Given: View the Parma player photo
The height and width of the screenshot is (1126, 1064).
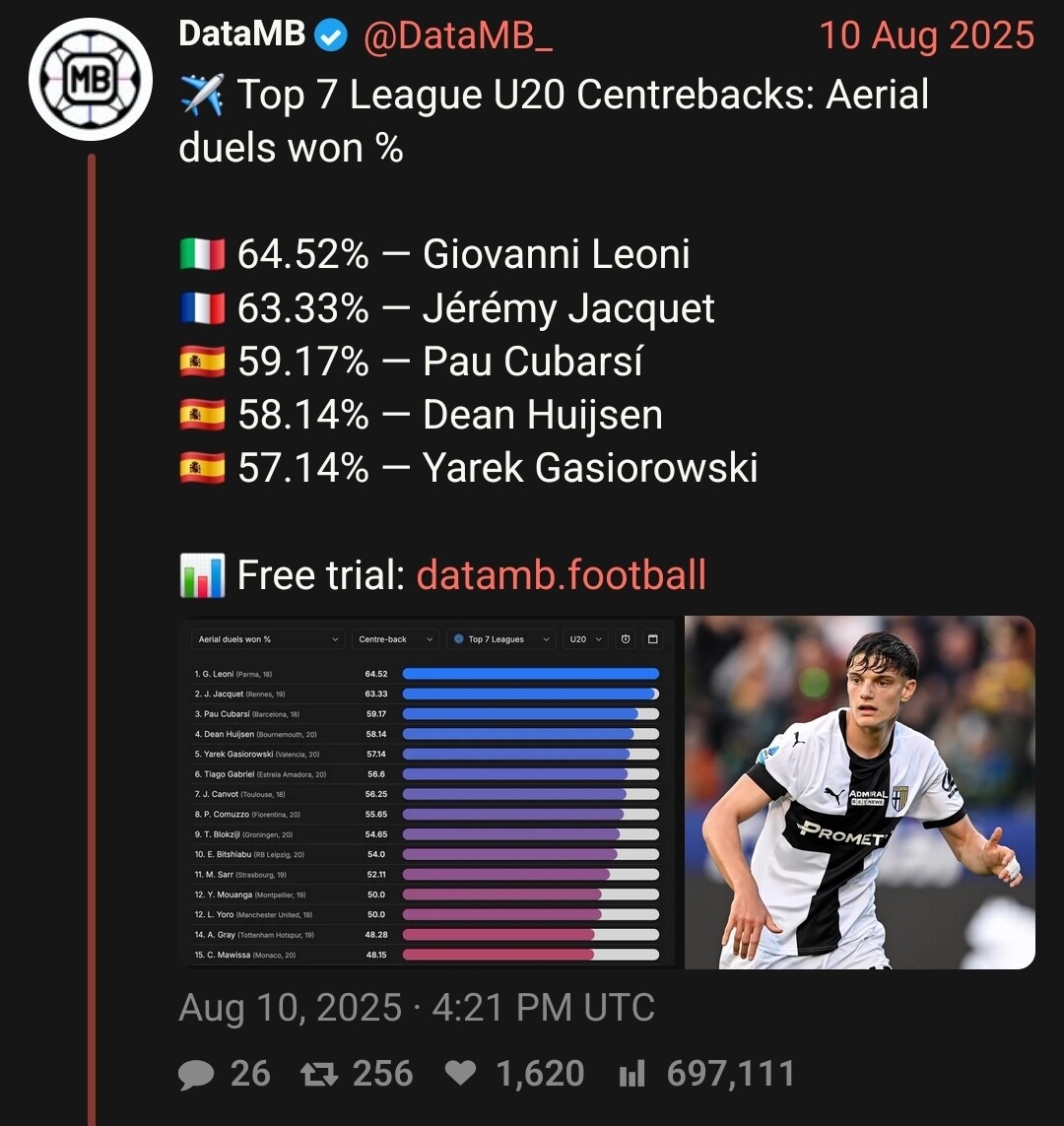Looking at the screenshot, I should (859, 792).
